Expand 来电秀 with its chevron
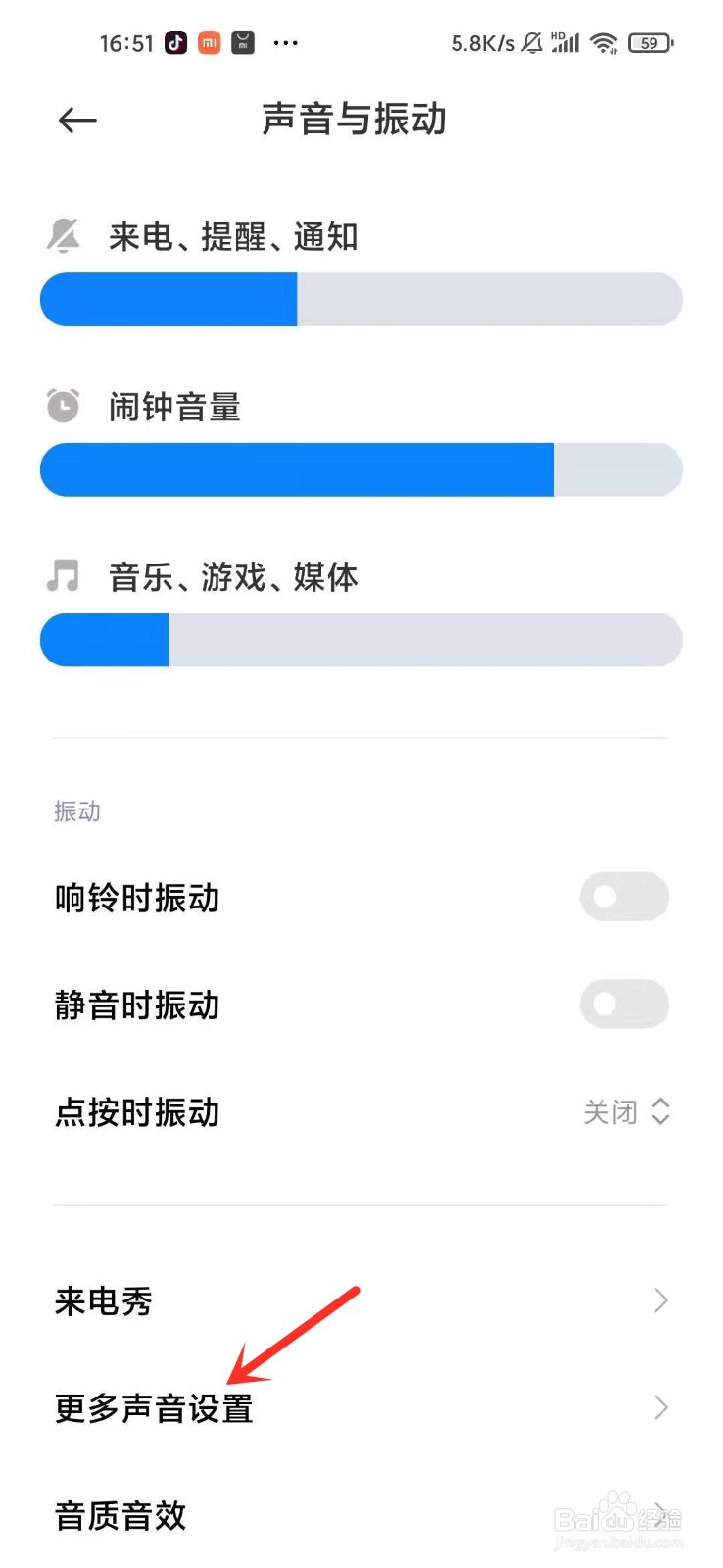The image size is (723, 1568). (x=658, y=1300)
